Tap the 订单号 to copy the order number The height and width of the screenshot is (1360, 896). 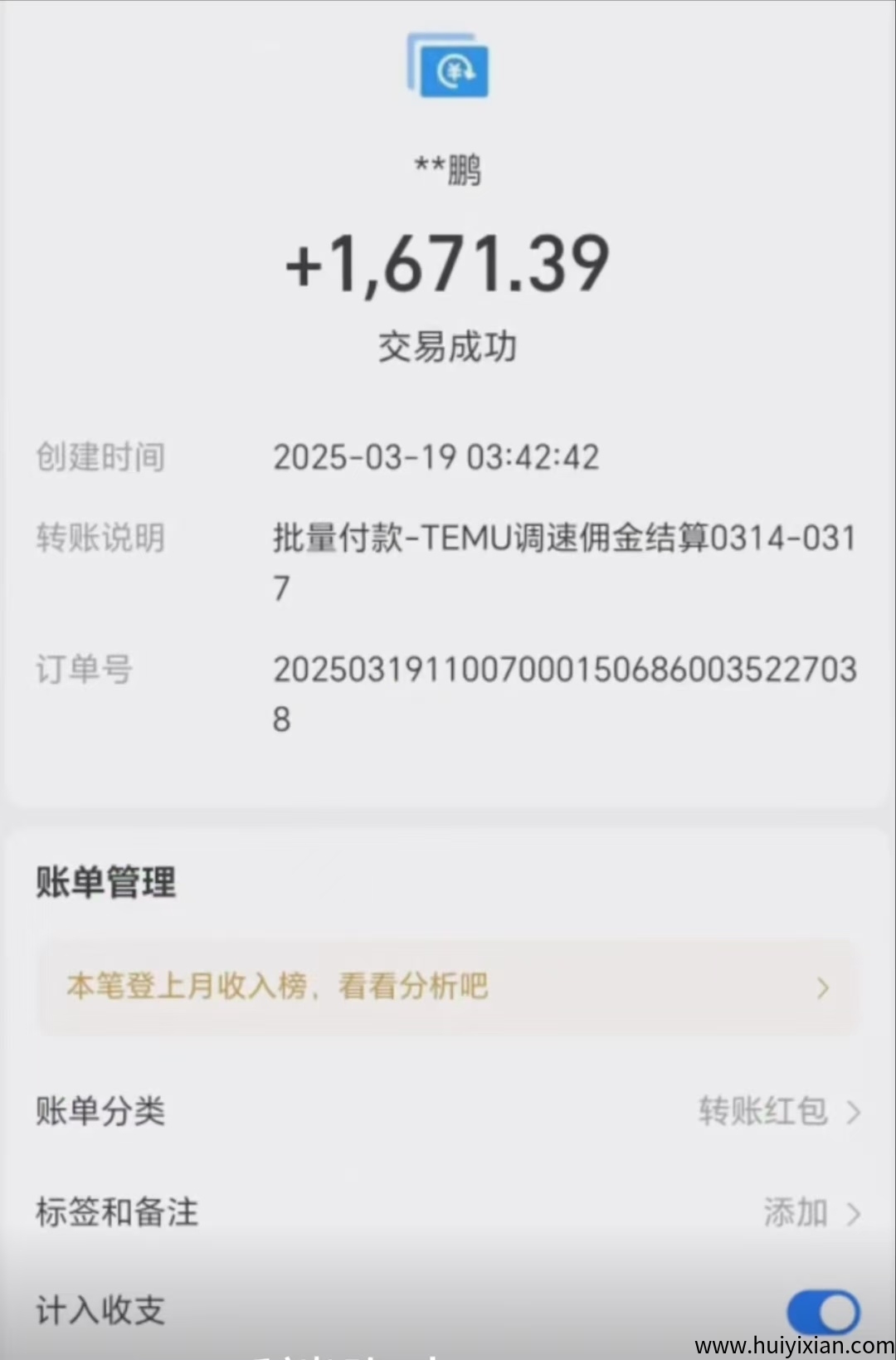(568, 670)
